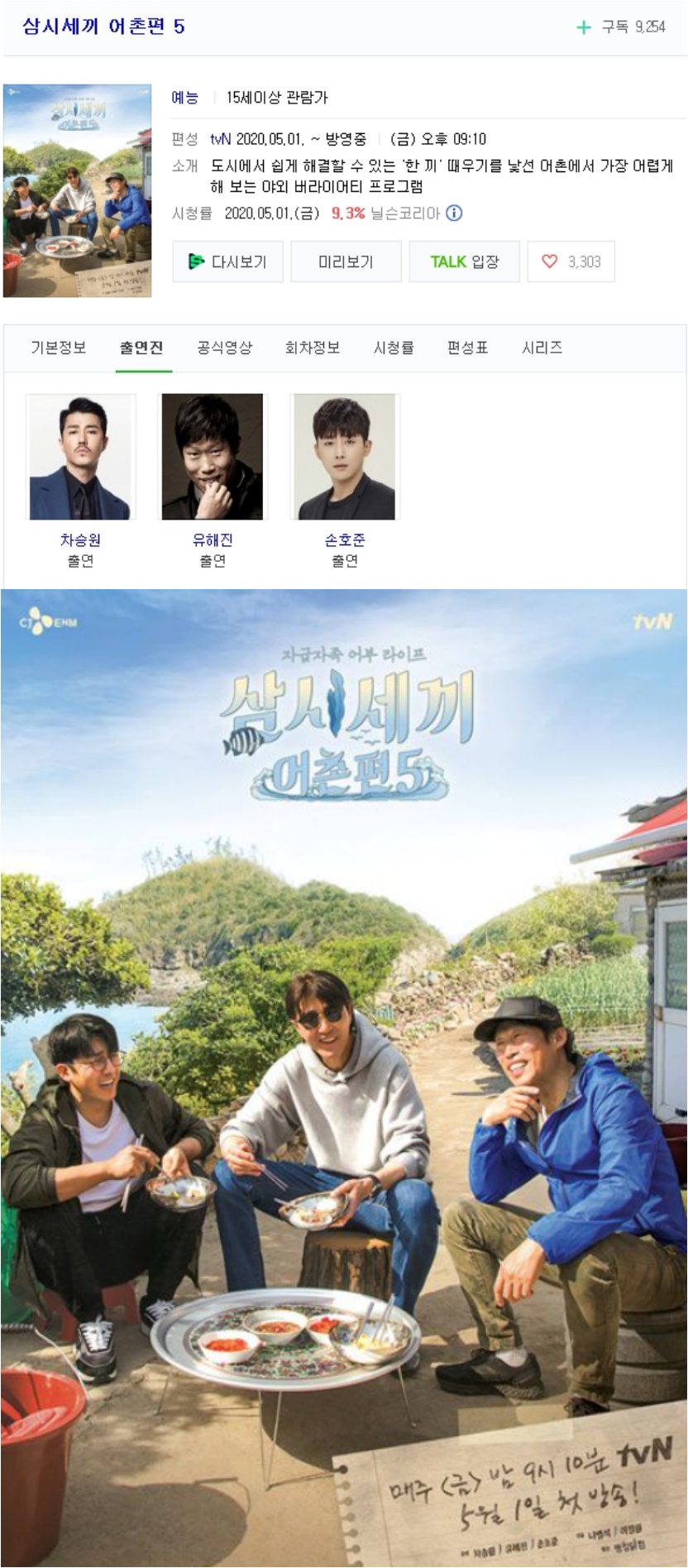
Task: Switch to the 시리즈 tab
Action: tap(542, 348)
